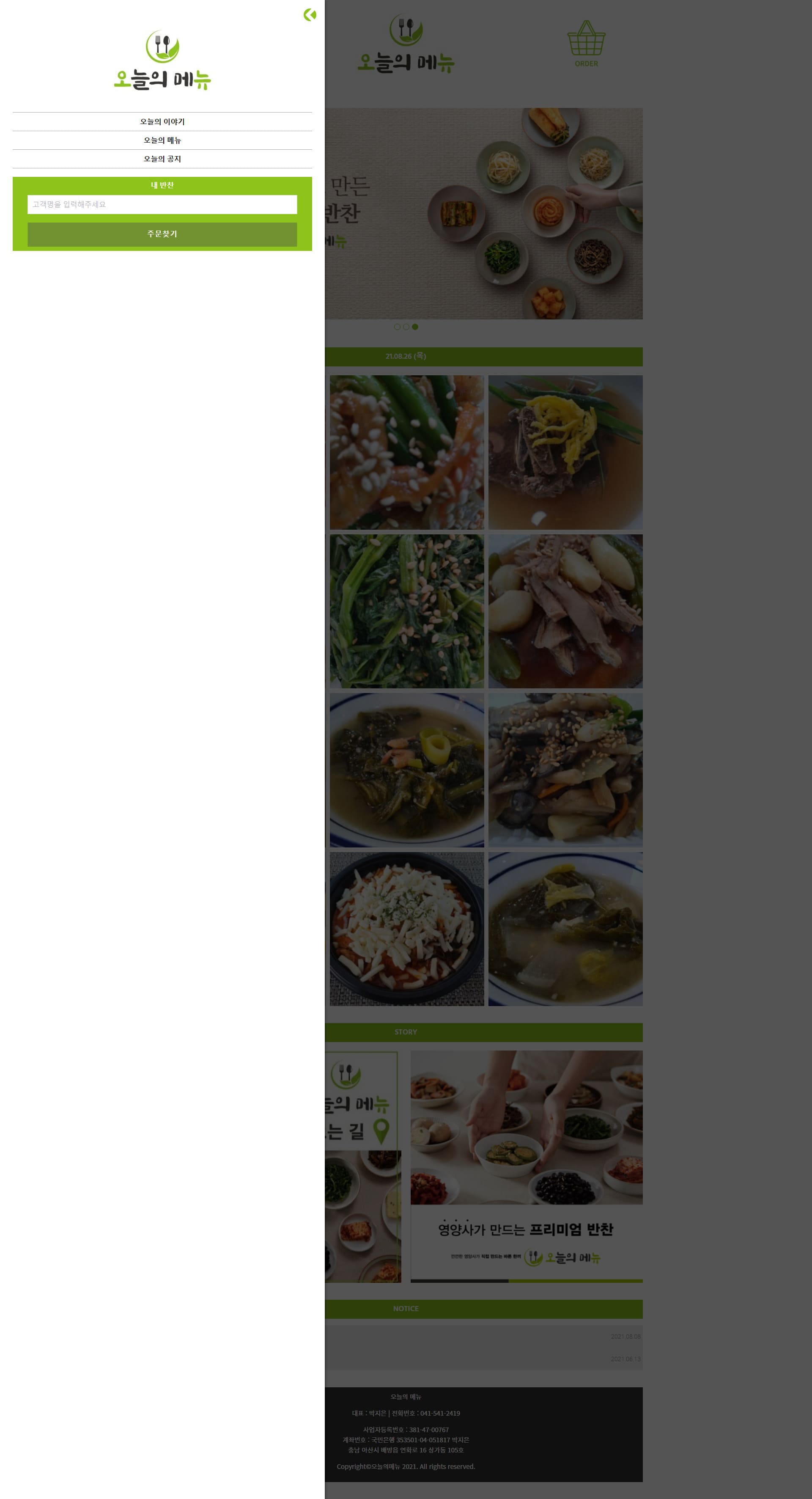
Task: Focus the customer name input field
Action: click(x=162, y=204)
